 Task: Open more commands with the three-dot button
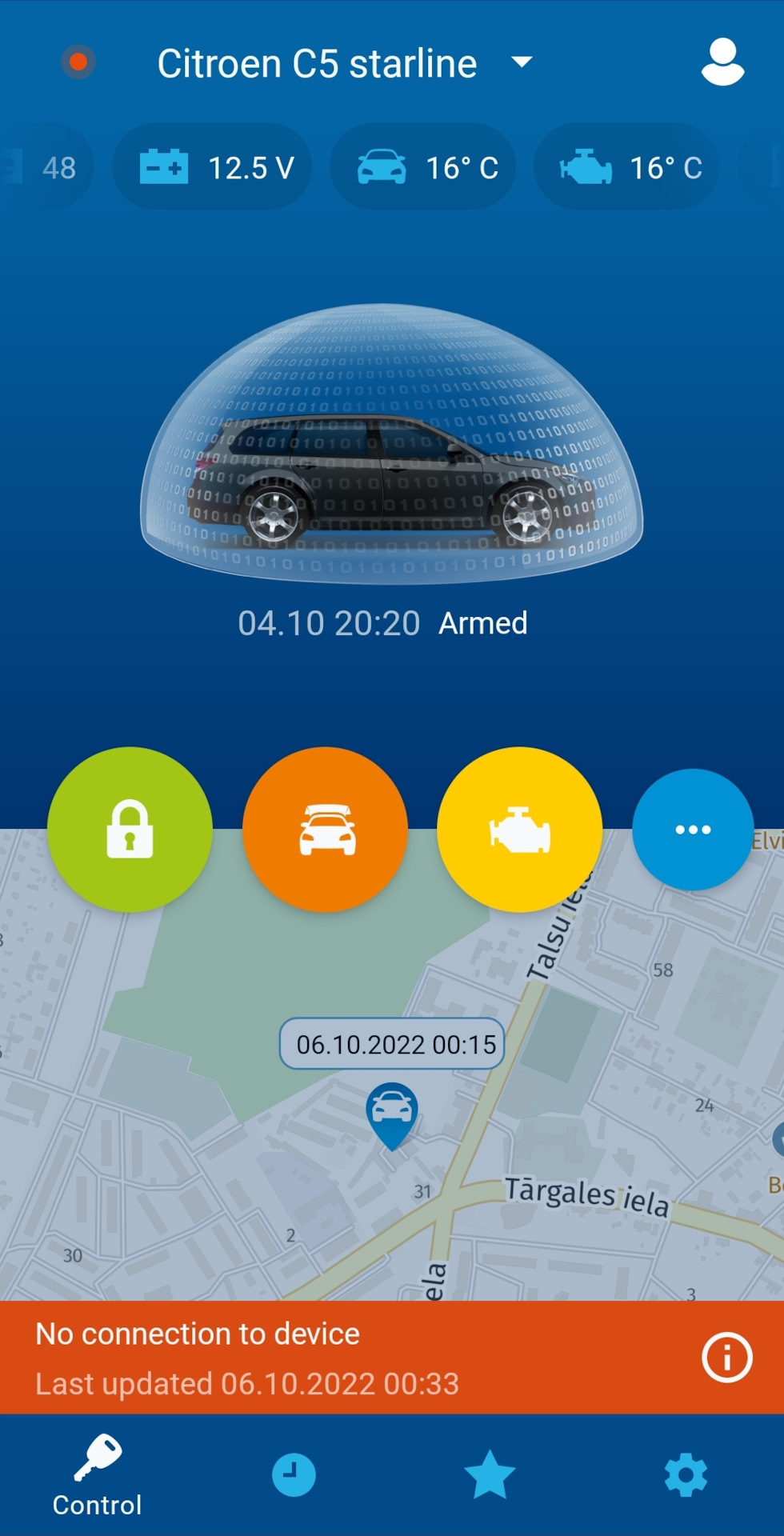[692, 830]
